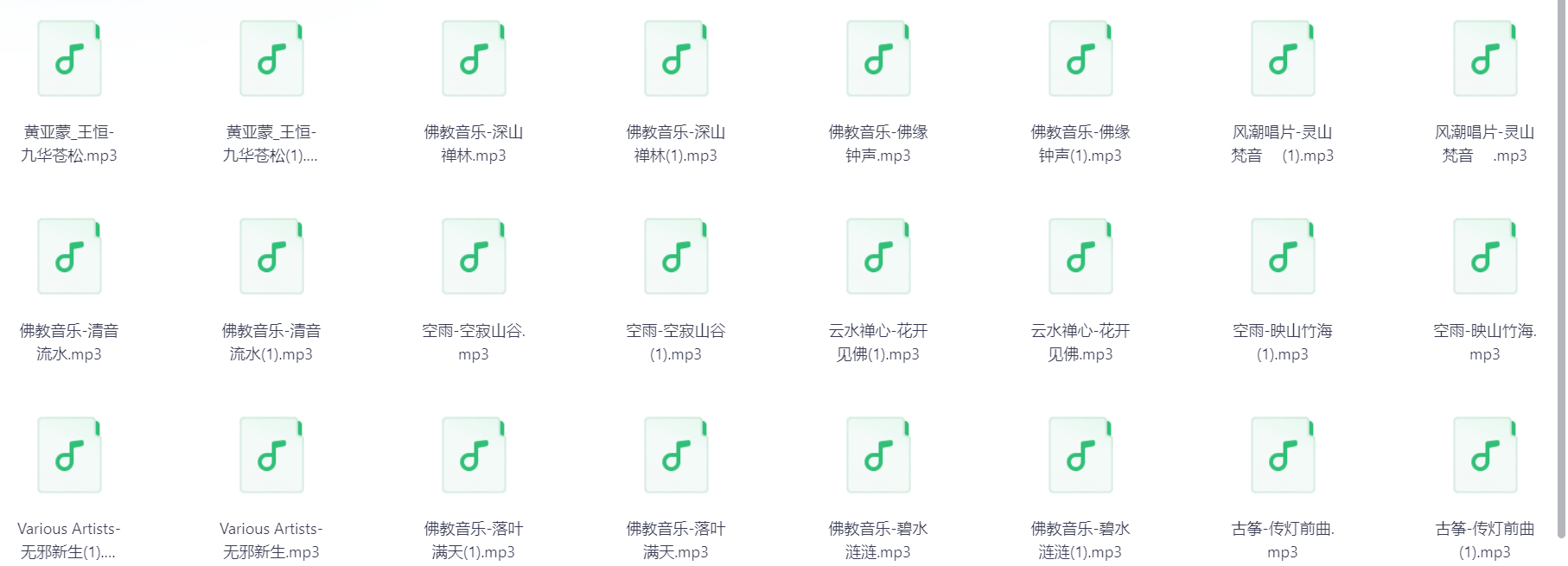The image size is (1568, 566).
Task: Open 空雨-映山竹海(1).mp3
Action: 1283,257
